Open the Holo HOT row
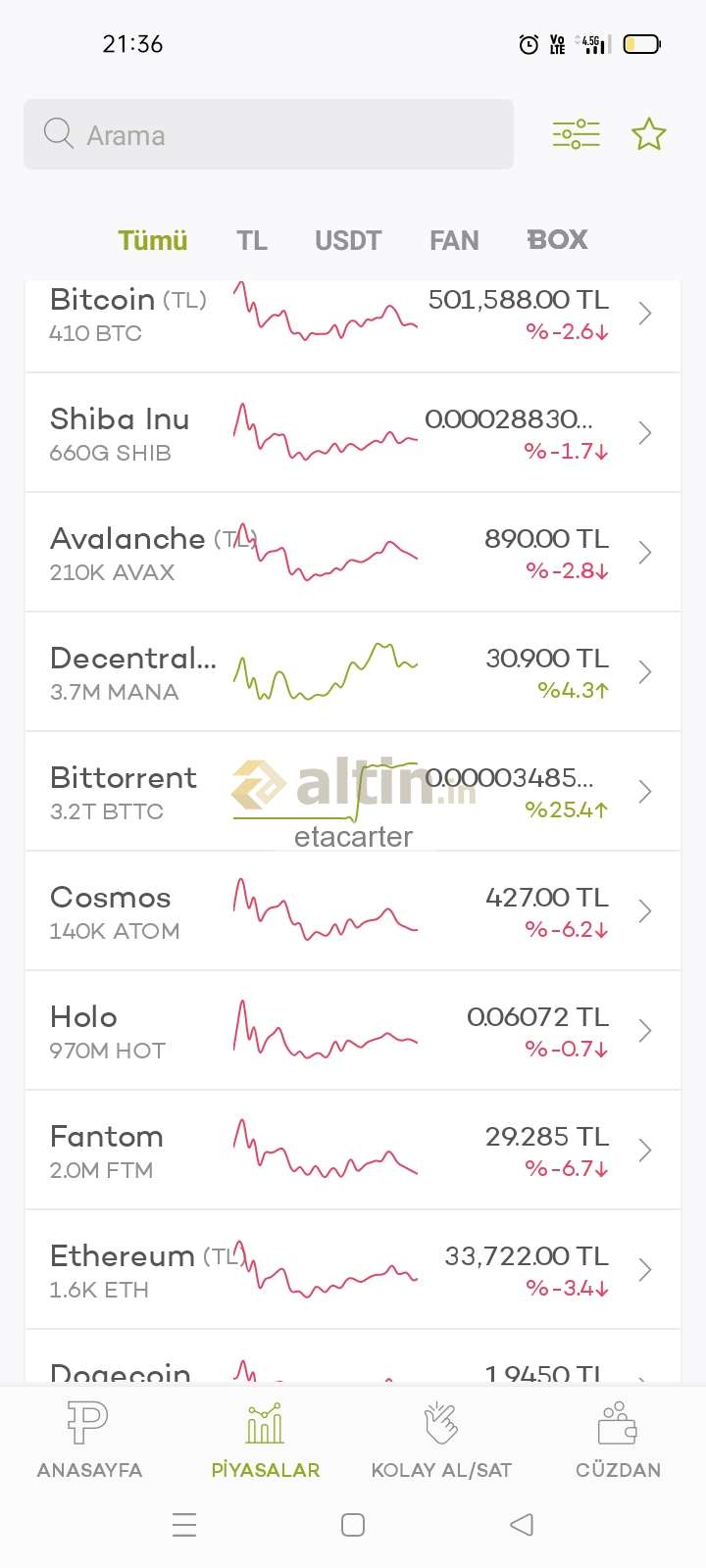Viewport: 706px width, 1568px height. (x=353, y=1031)
